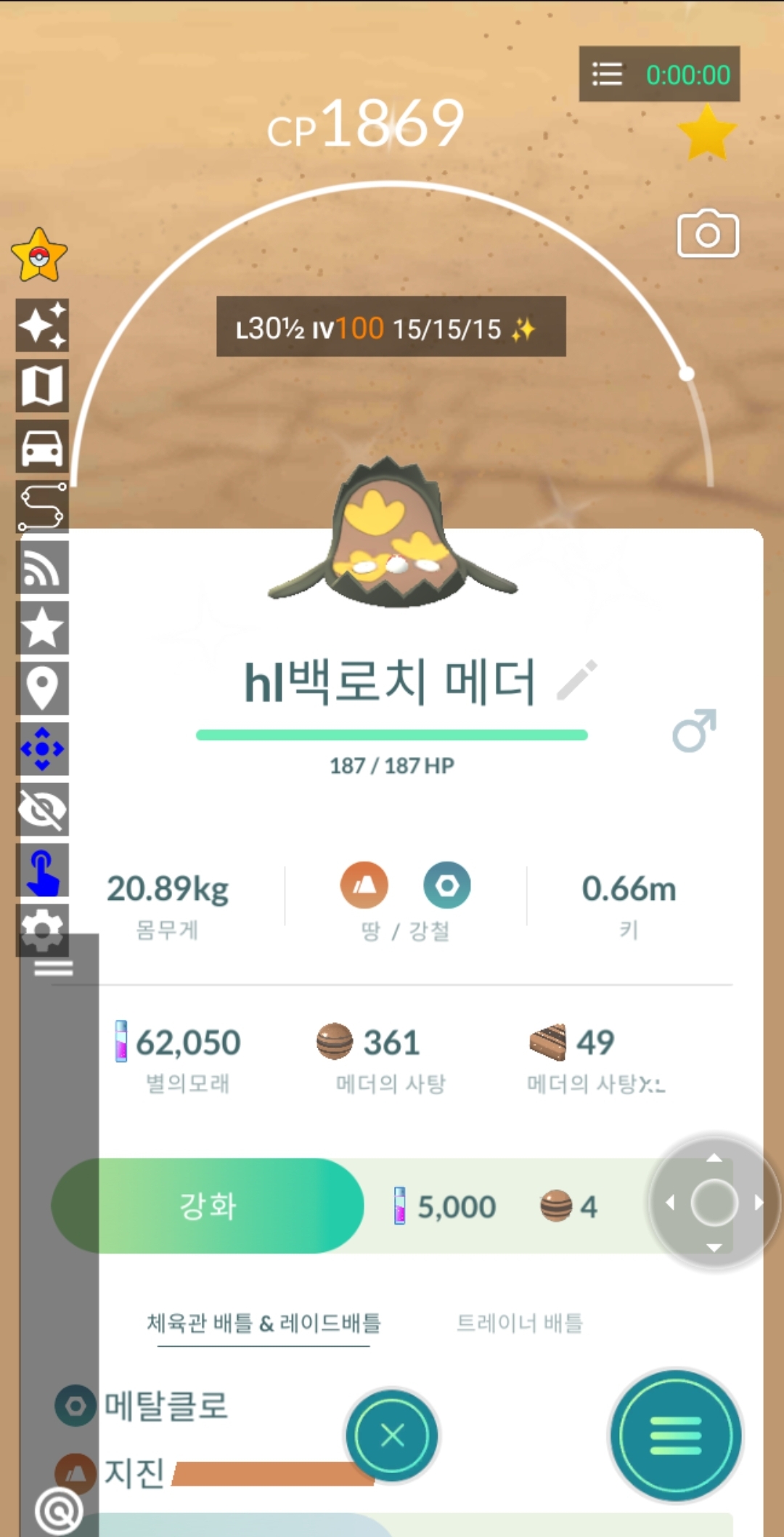The width and height of the screenshot is (784, 1537).
Task: Toggle the crossed-eye visibility icon
Action: click(x=42, y=809)
